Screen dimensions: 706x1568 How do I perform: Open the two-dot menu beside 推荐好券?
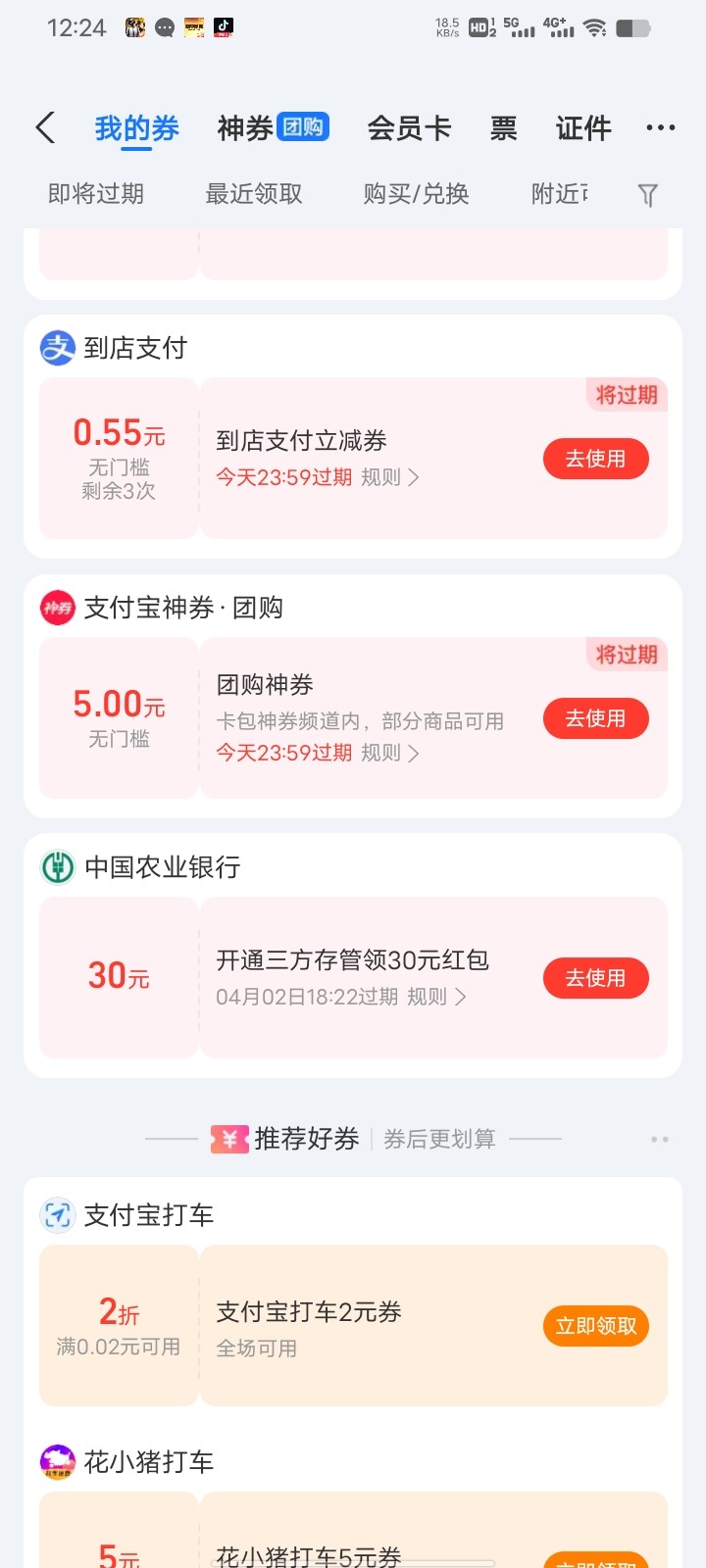click(x=660, y=1139)
